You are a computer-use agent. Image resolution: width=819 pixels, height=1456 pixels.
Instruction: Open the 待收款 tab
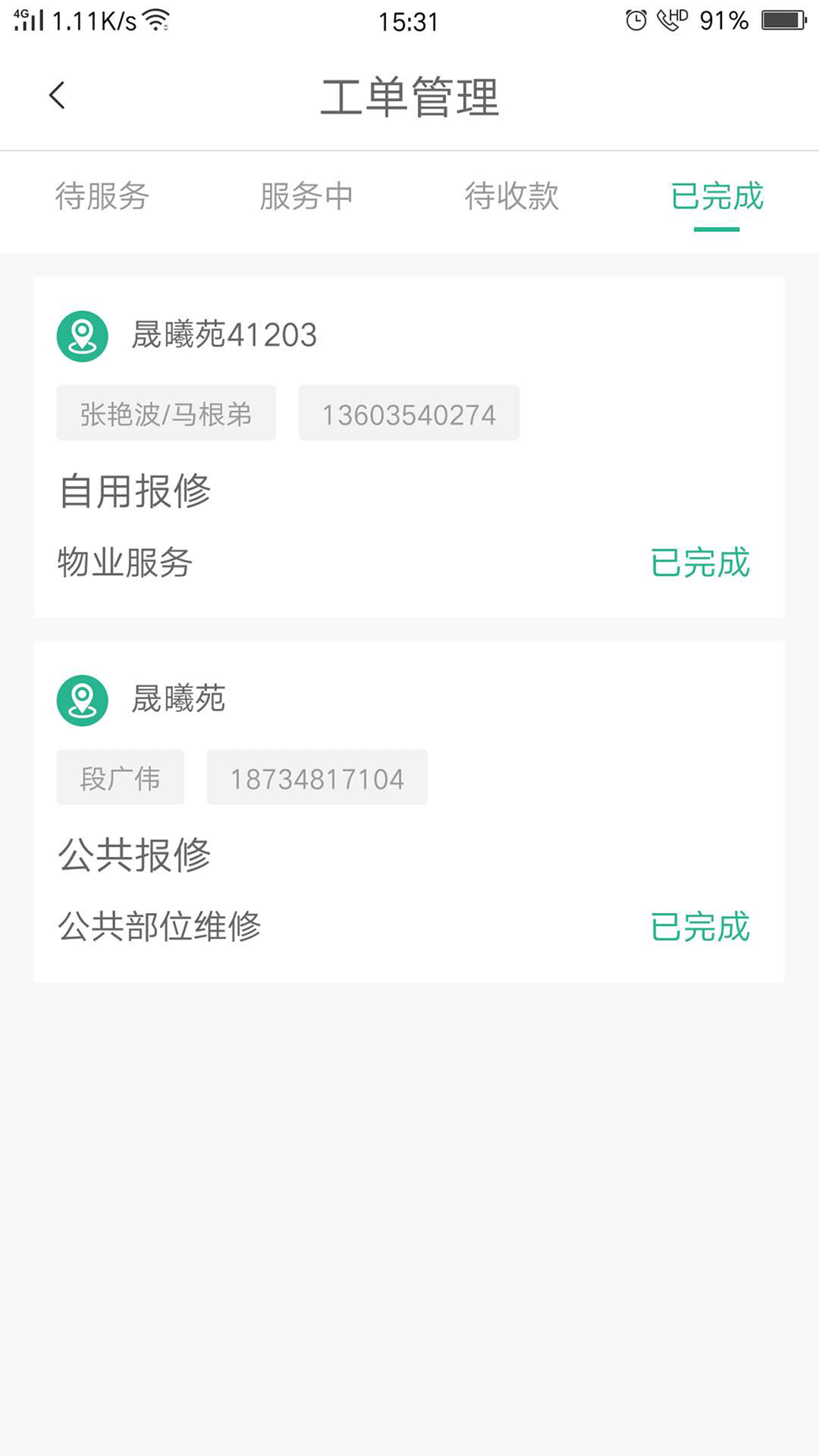[x=513, y=197]
